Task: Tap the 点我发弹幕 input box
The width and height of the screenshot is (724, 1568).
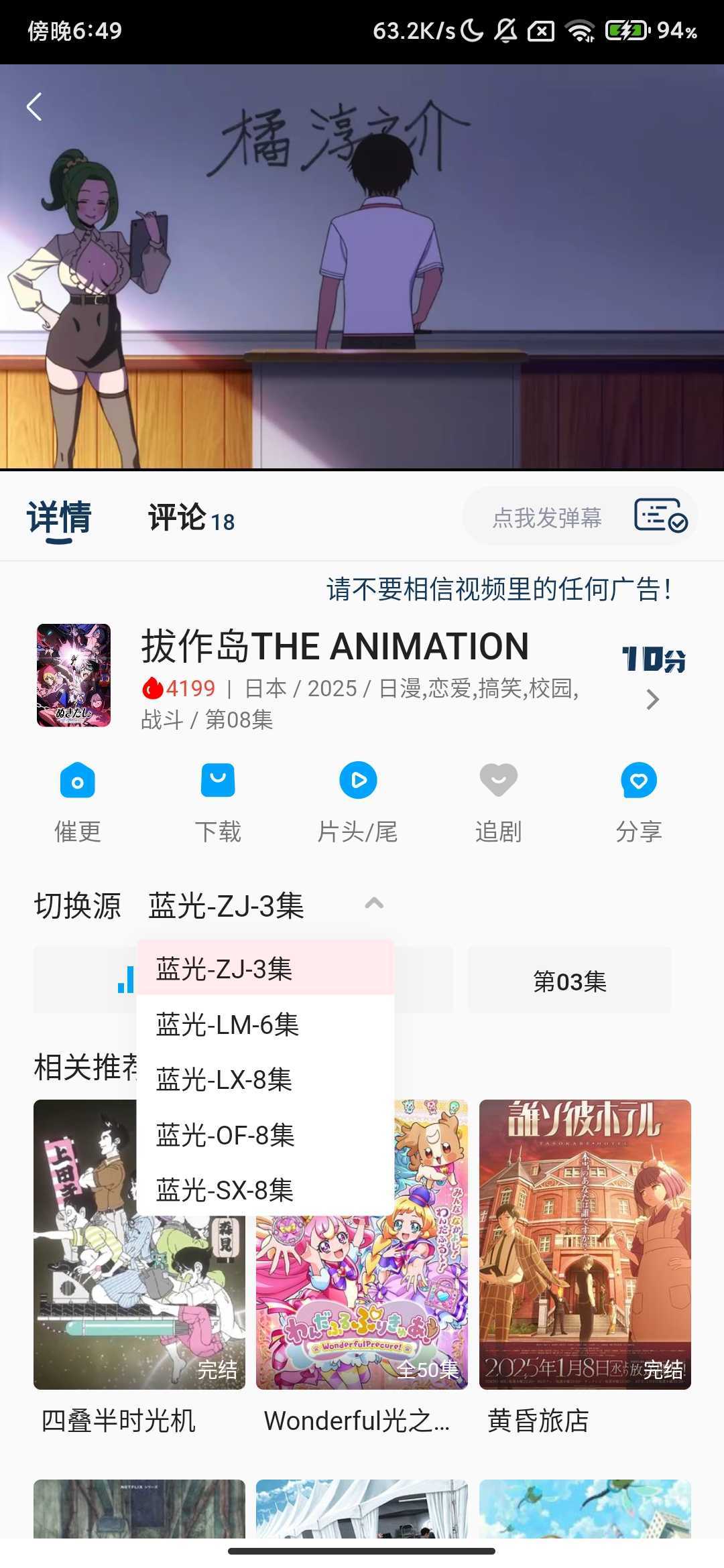Action: point(547,518)
